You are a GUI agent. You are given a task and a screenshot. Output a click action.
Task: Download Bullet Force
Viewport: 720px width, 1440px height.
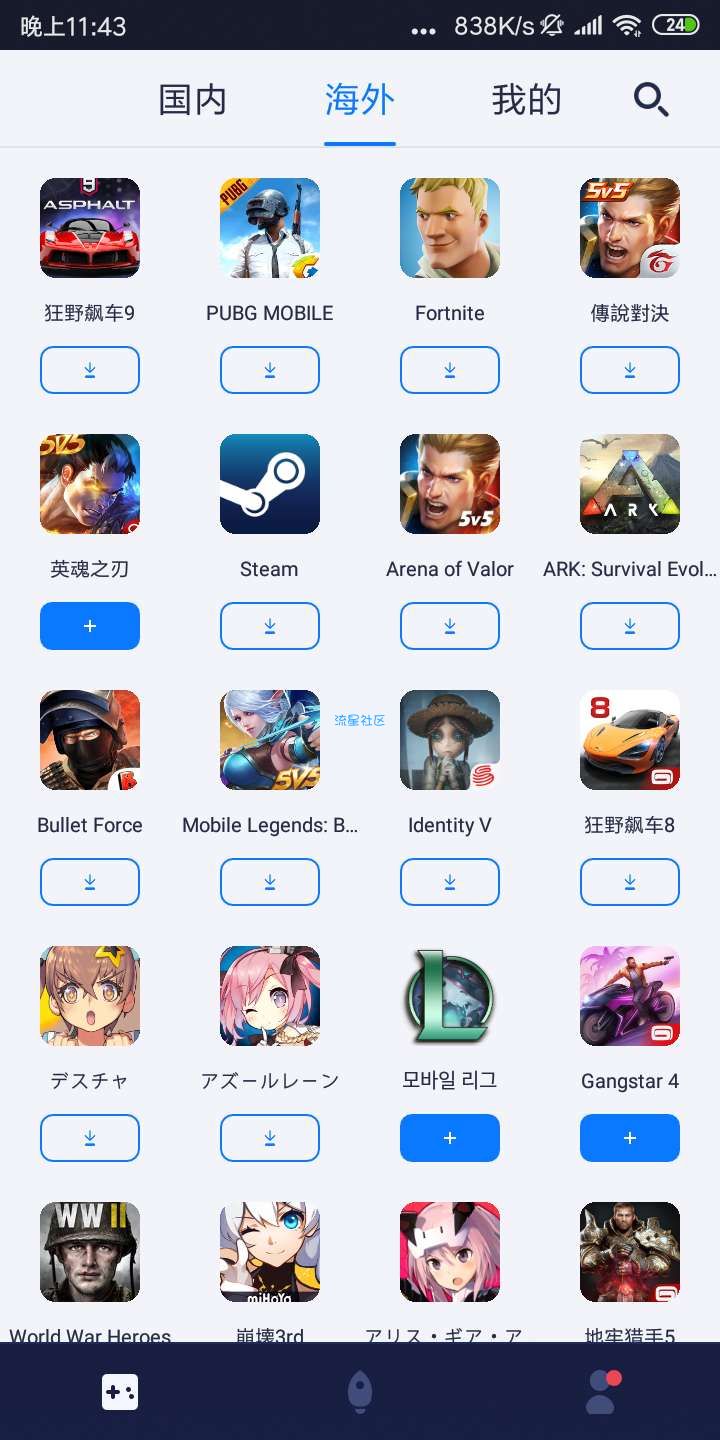pos(90,882)
